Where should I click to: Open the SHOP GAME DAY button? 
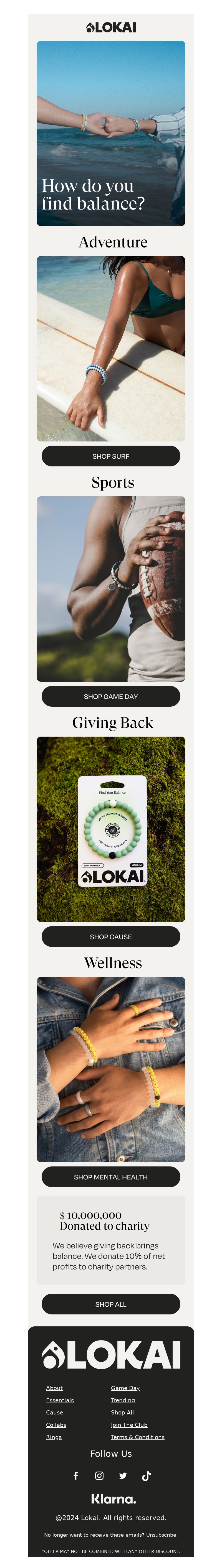click(x=110, y=696)
